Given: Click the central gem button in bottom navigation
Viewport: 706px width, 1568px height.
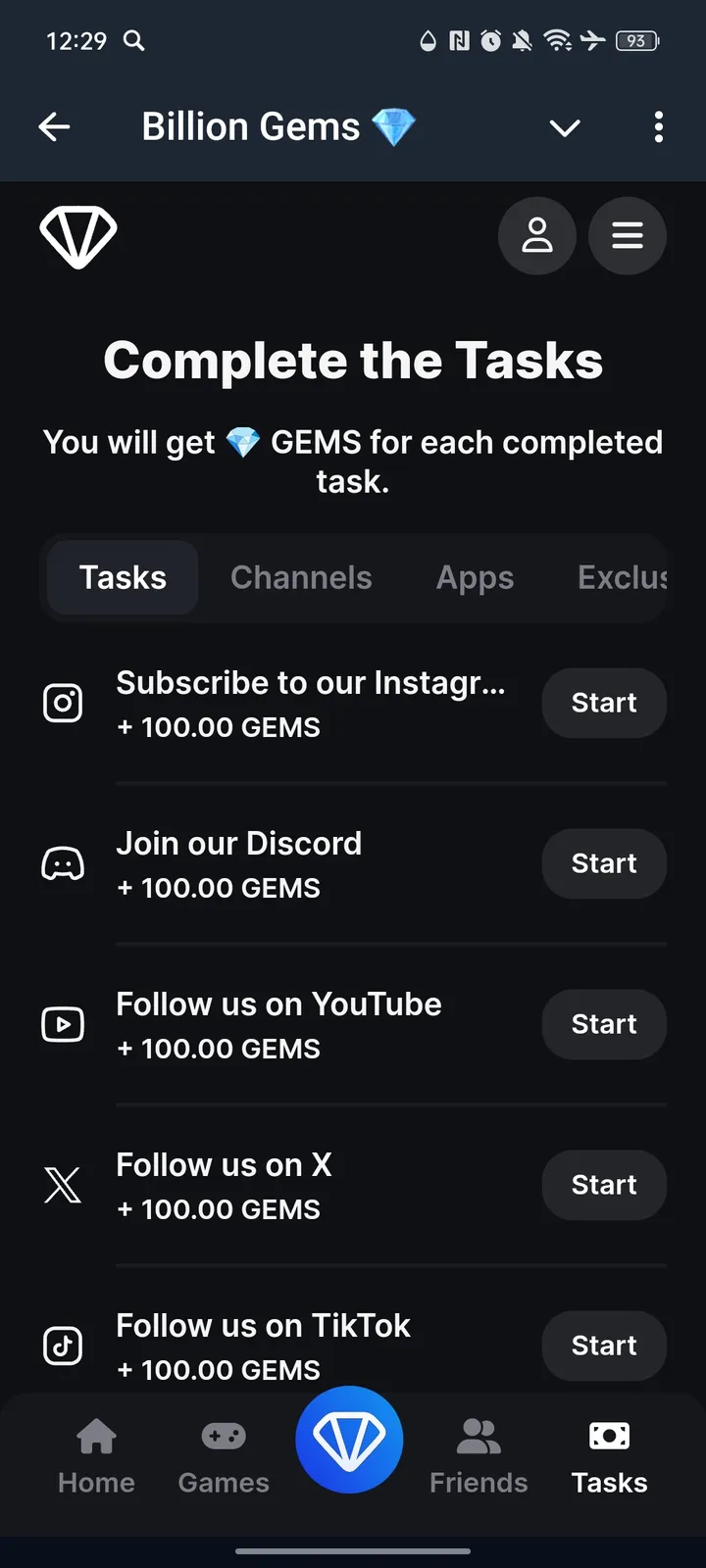Looking at the screenshot, I should click(x=349, y=1439).
